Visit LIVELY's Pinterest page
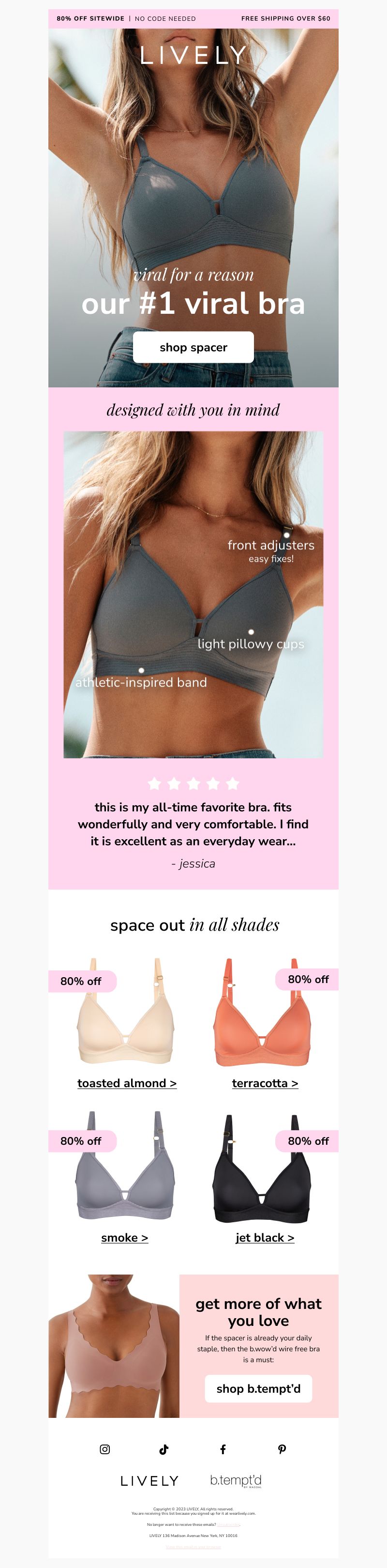 tap(282, 1449)
